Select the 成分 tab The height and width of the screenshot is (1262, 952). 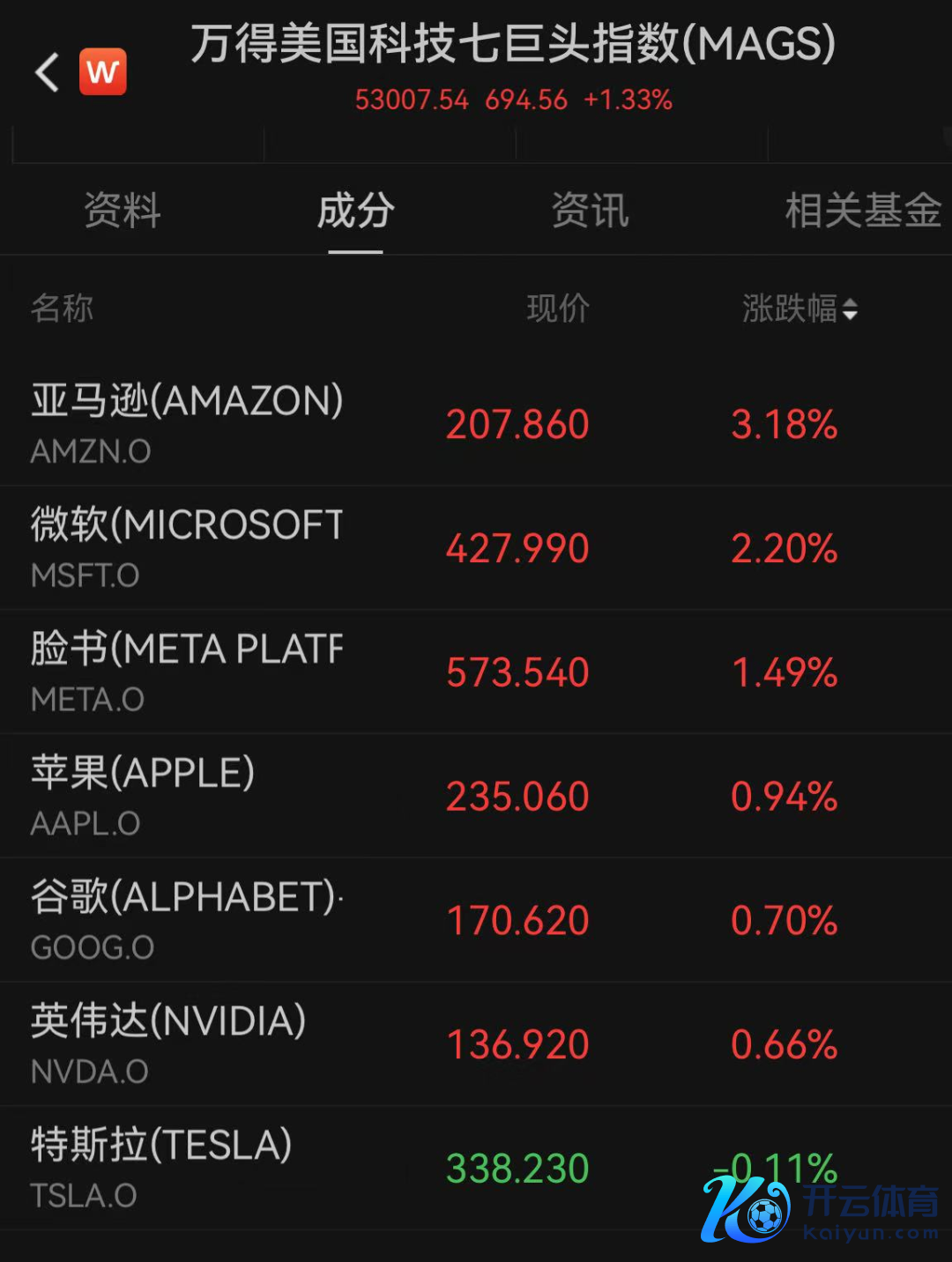(x=355, y=211)
